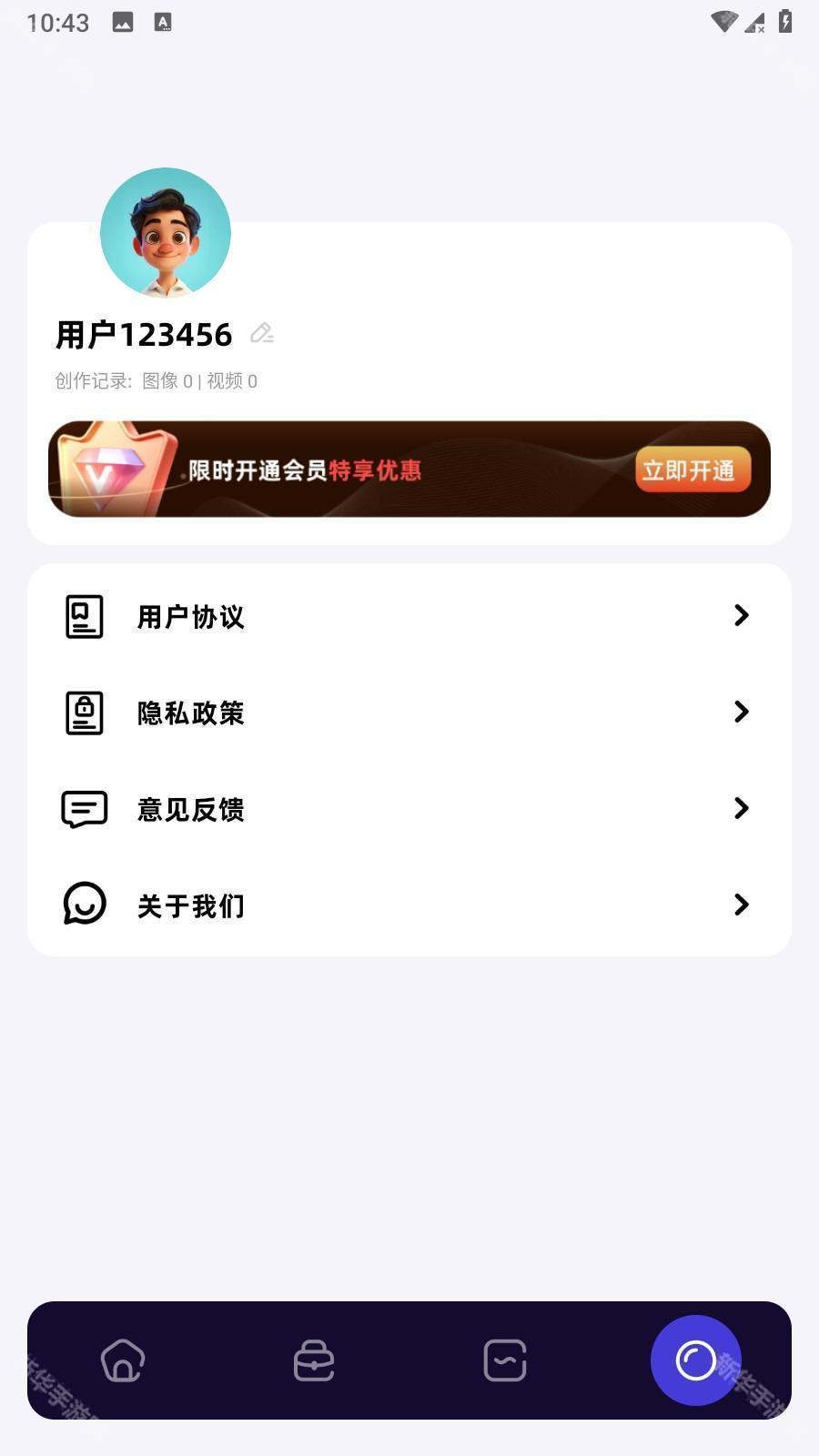The height and width of the screenshot is (1456, 819).
Task: Open the home tab in bottom navigation
Action: [x=122, y=1360]
